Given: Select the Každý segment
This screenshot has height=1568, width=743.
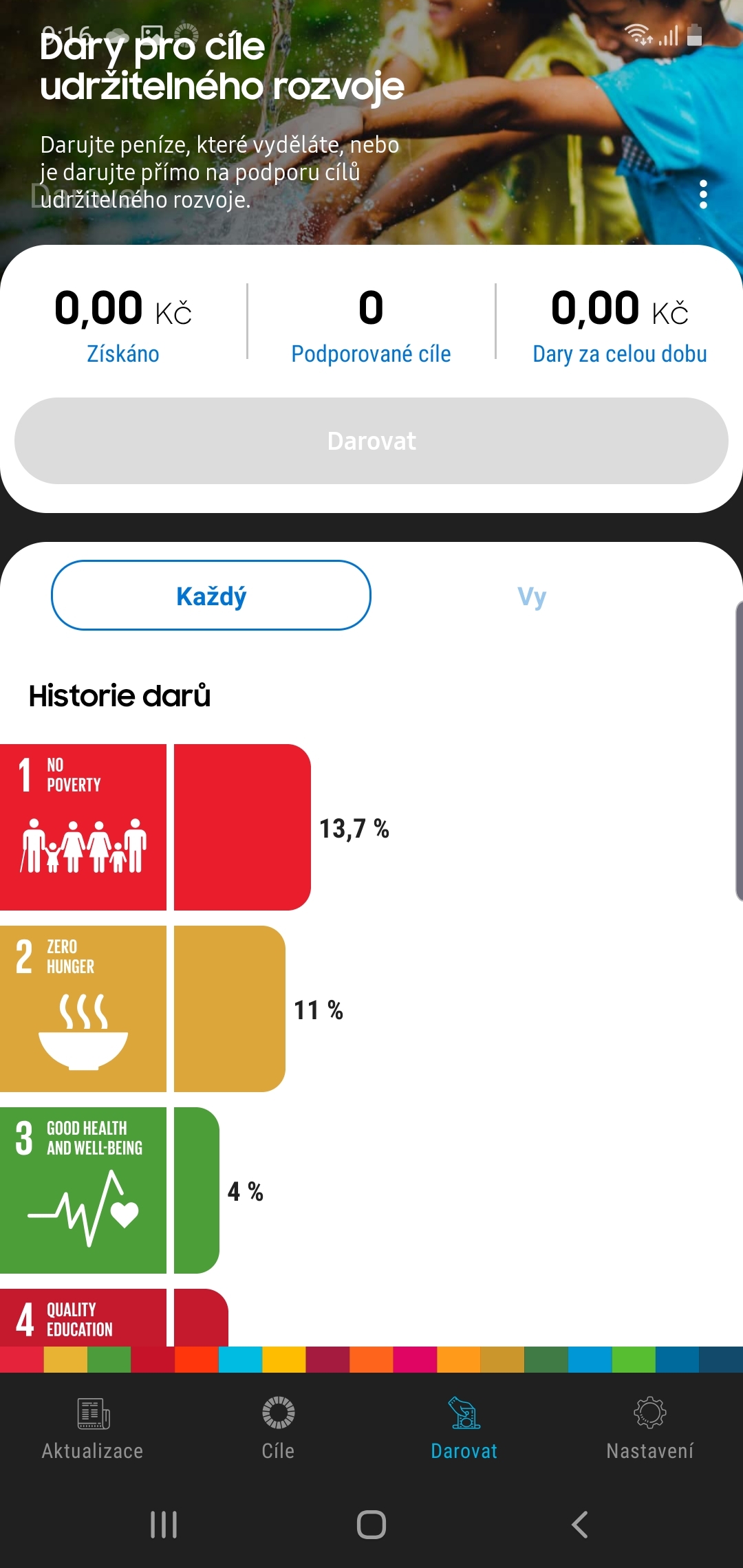Looking at the screenshot, I should point(211,596).
